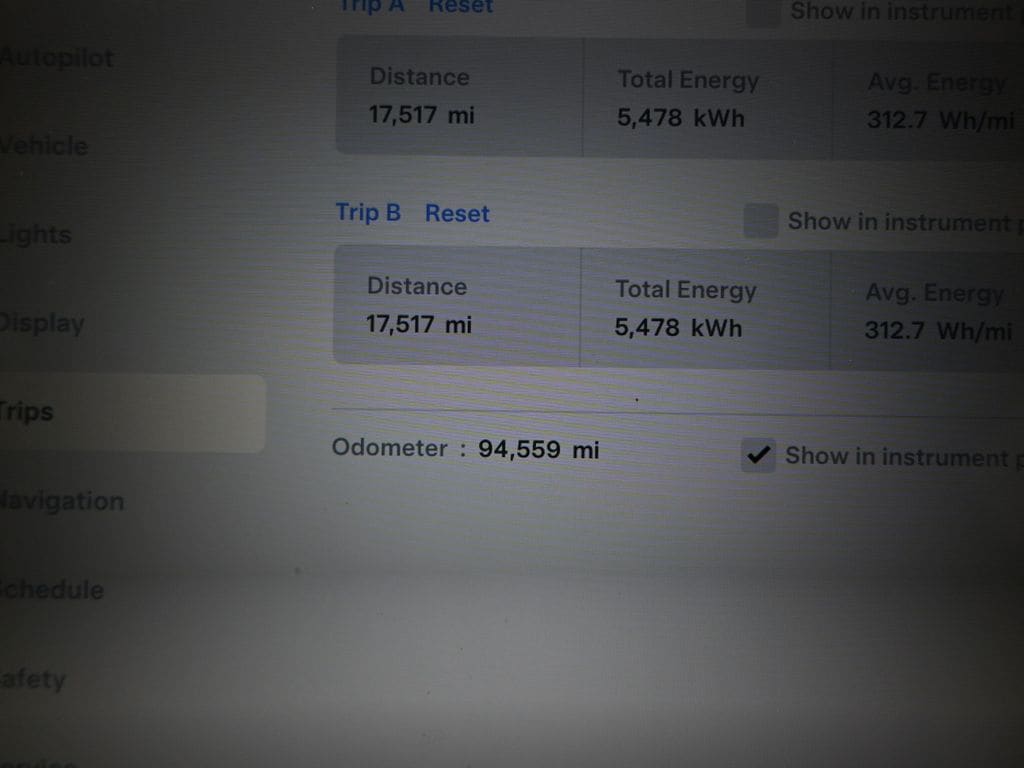Go to Lights settings

coord(37,235)
